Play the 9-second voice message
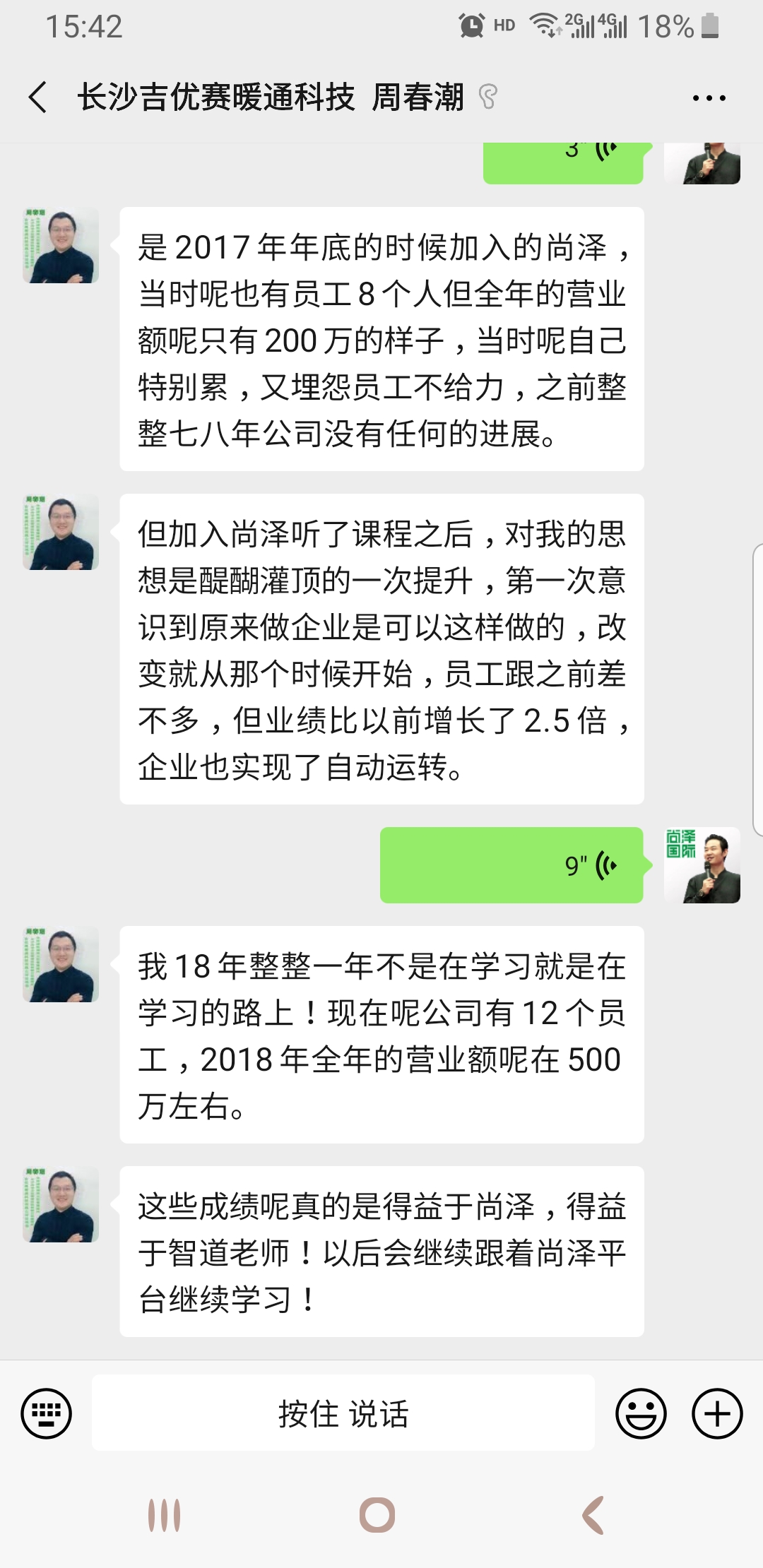Screen dimensions: 763x1568 click(511, 865)
